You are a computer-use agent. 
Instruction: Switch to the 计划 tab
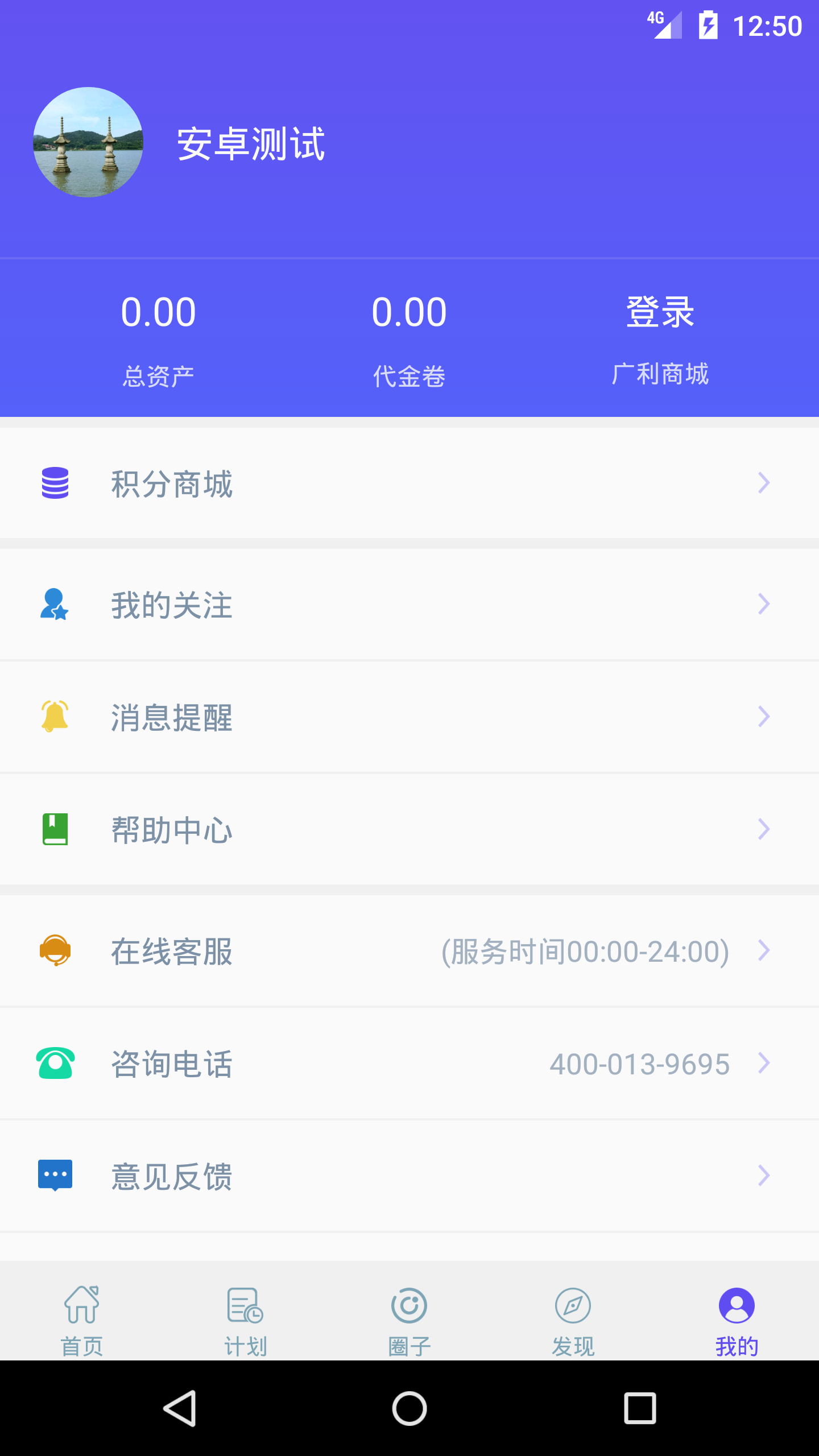(x=246, y=1321)
